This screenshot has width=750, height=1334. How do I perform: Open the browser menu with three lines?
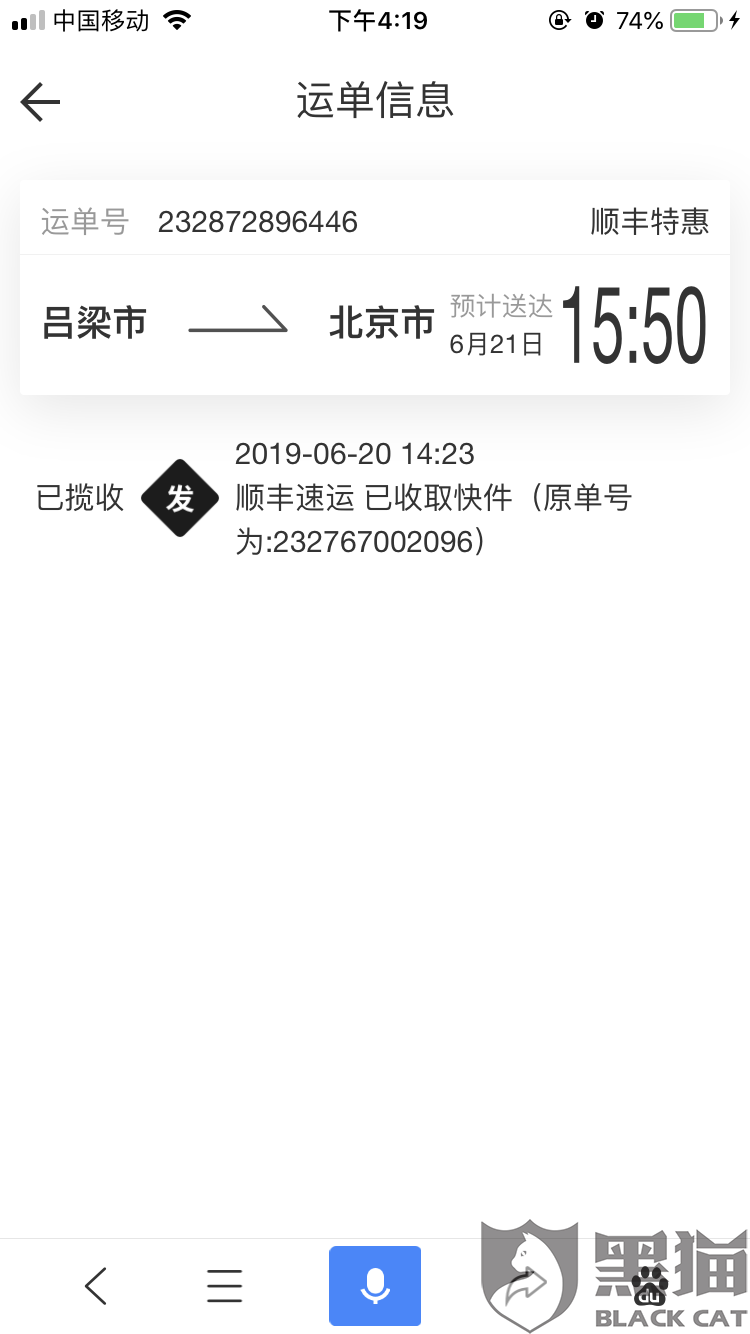tap(225, 1286)
